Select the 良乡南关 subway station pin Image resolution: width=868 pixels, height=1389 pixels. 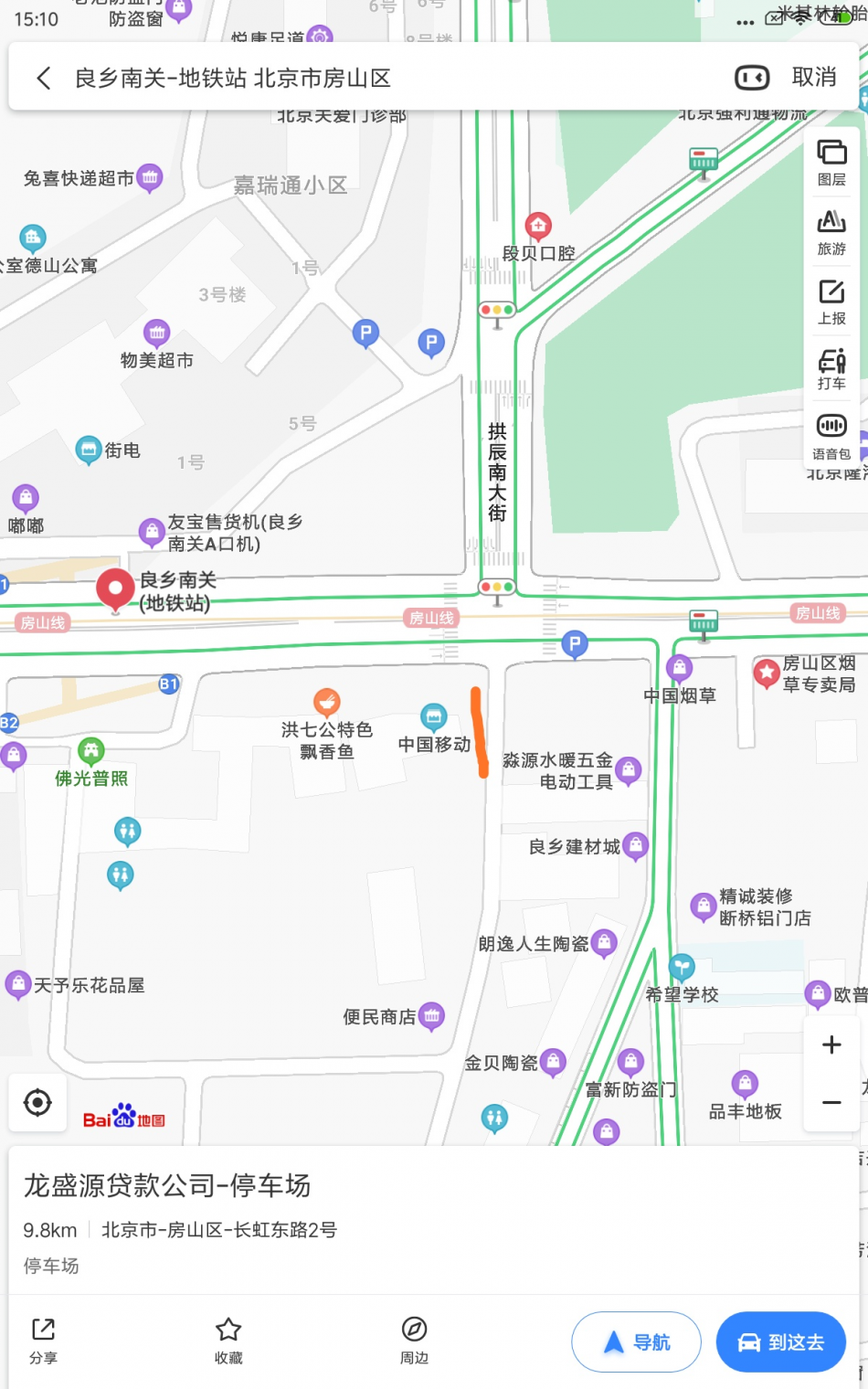[x=115, y=588]
